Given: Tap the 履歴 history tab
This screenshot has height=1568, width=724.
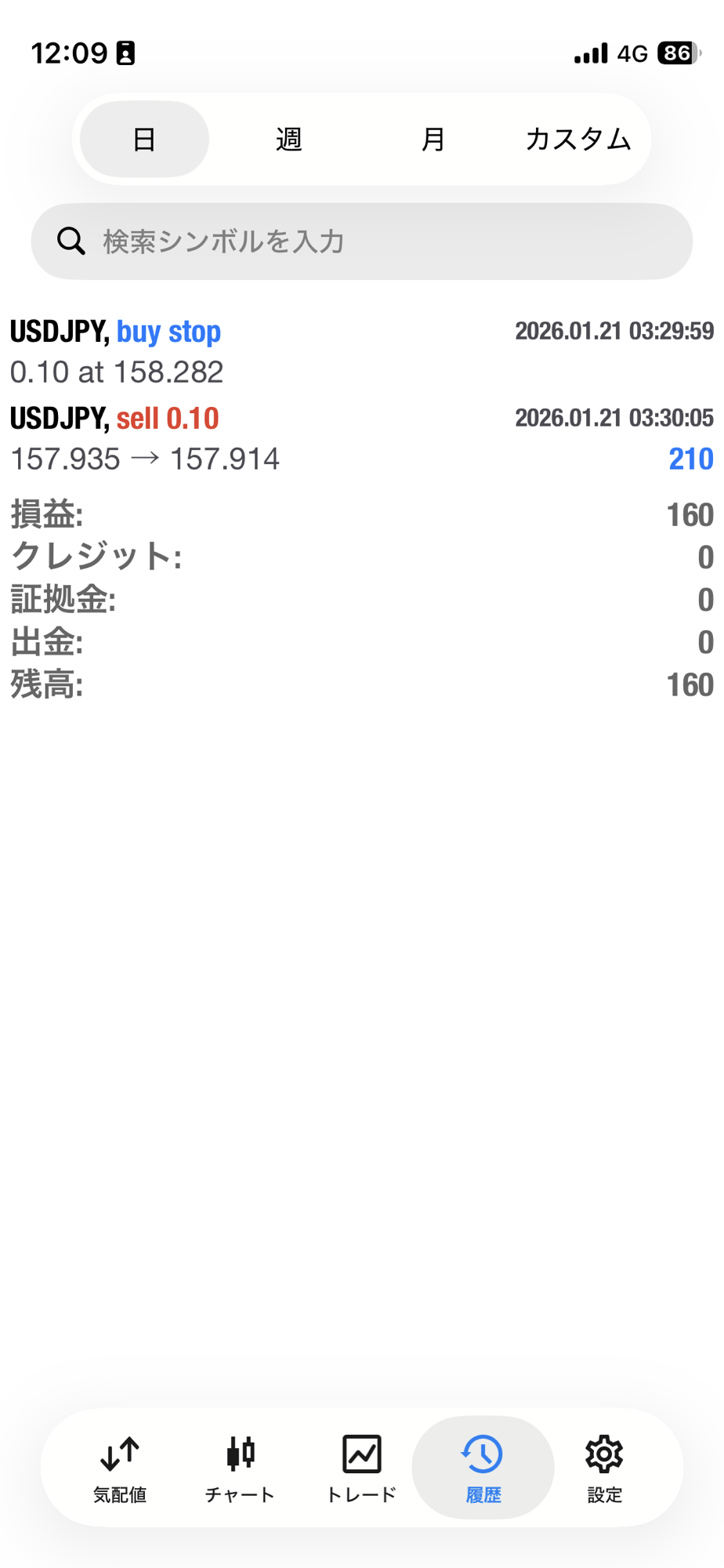Looking at the screenshot, I should click(483, 1468).
